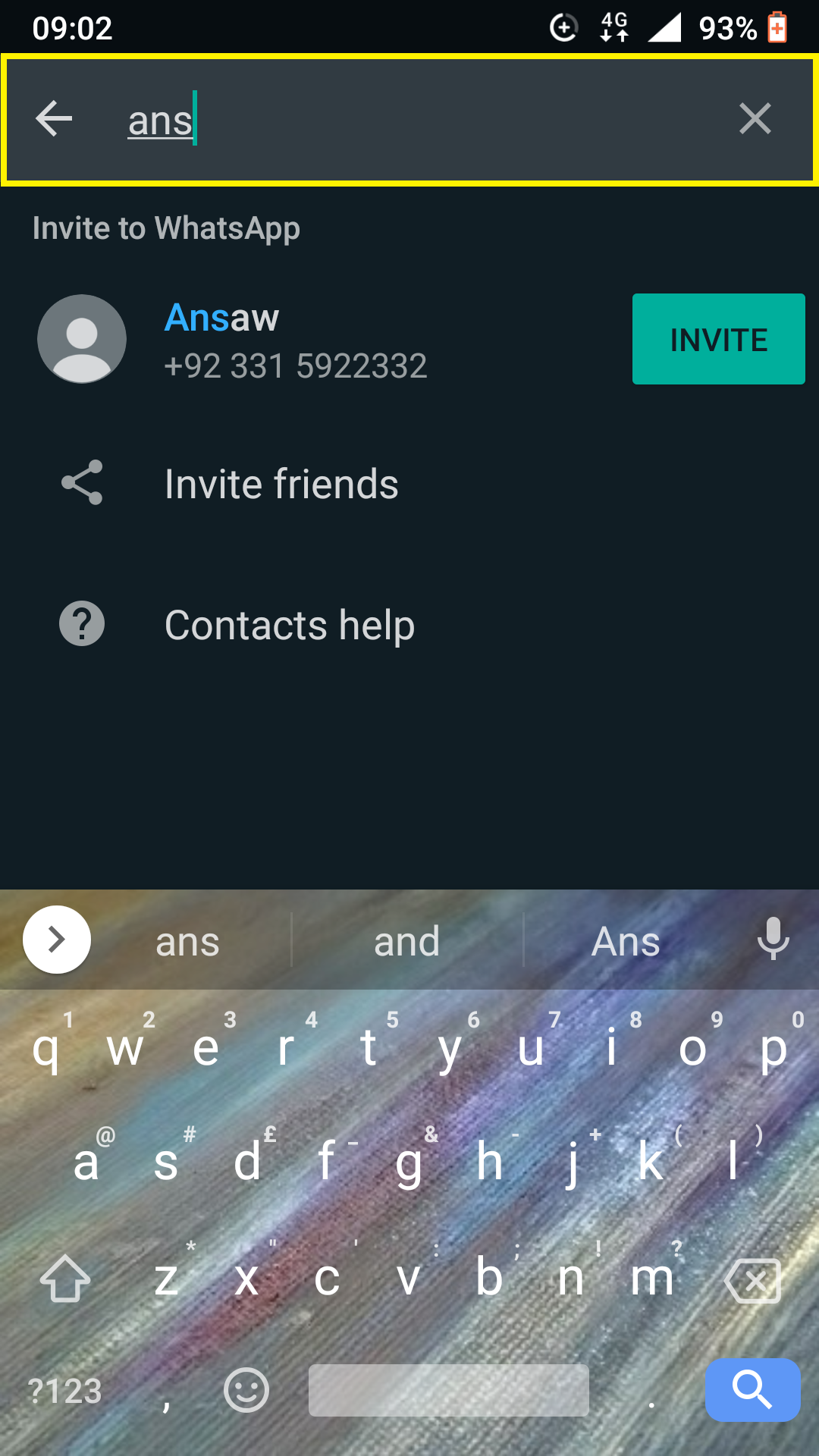Expand the keyboard suggestion strip arrow

click(57, 940)
